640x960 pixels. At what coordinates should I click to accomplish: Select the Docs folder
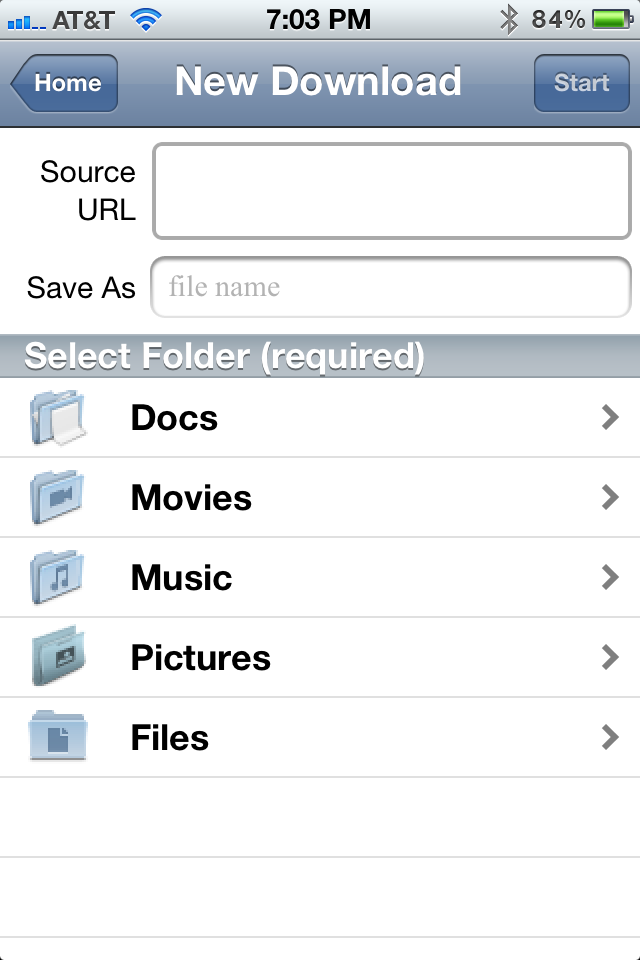[320, 418]
